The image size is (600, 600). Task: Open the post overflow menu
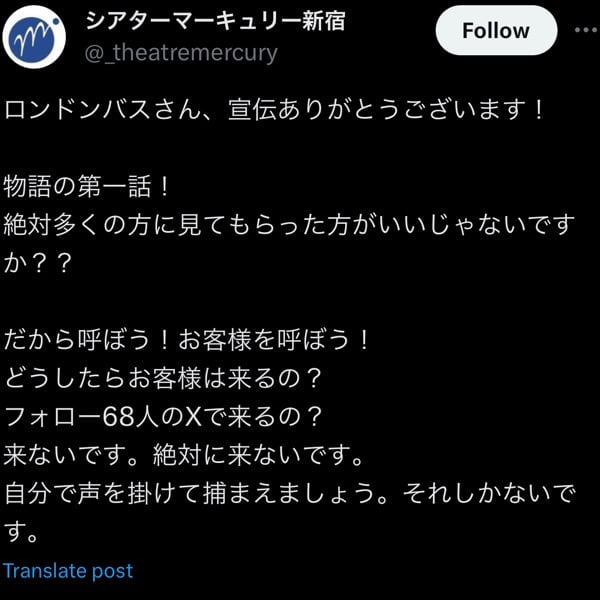point(586,30)
